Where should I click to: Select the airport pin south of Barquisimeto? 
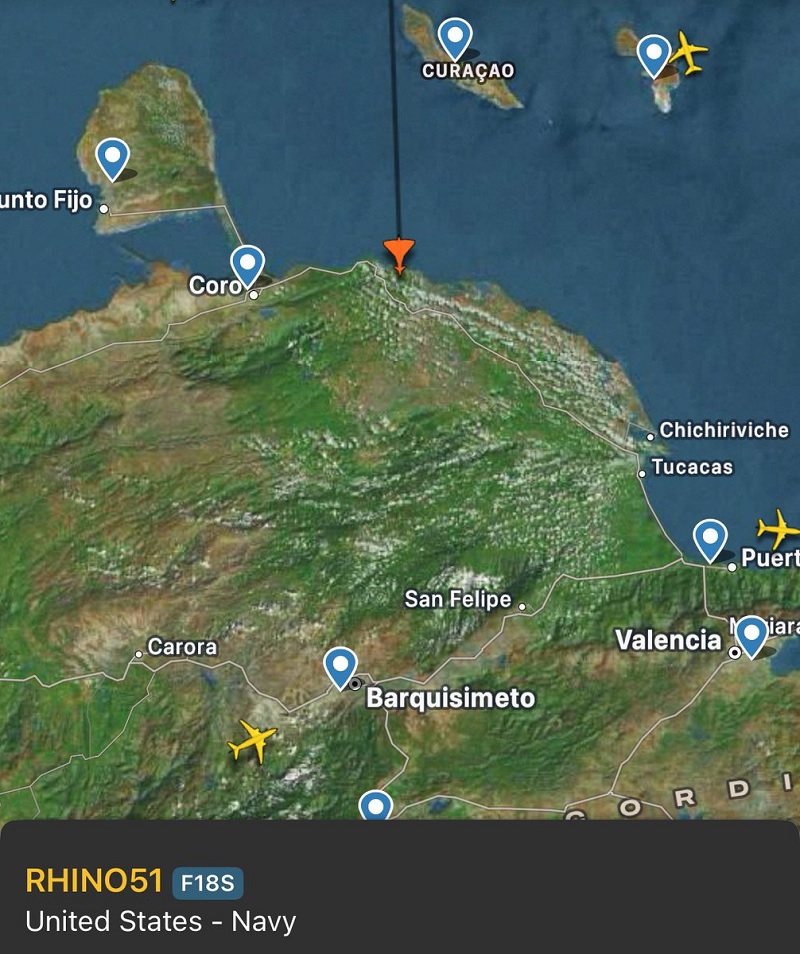coord(375,806)
